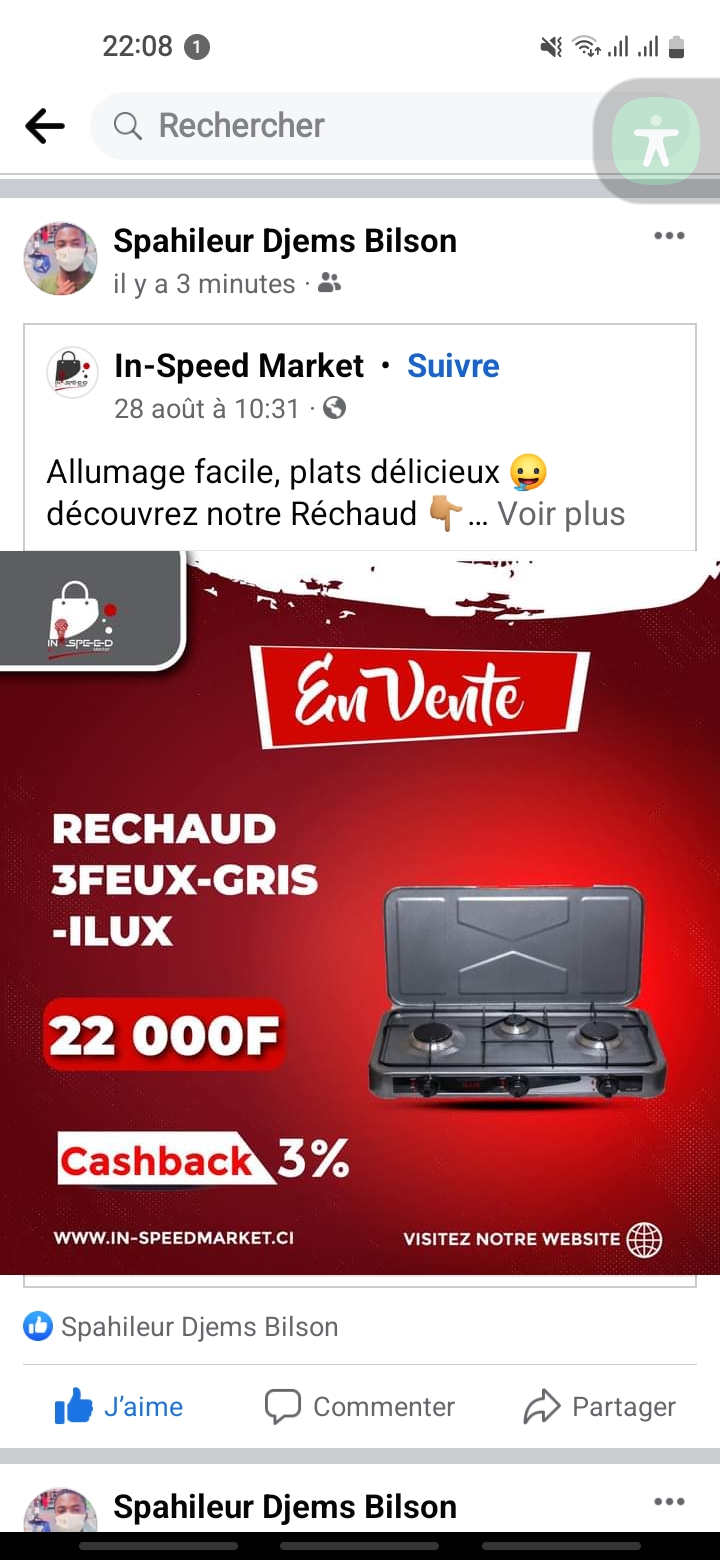The height and width of the screenshot is (1560, 720).
Task: Open the In-Speed Market page
Action: pos(239,366)
